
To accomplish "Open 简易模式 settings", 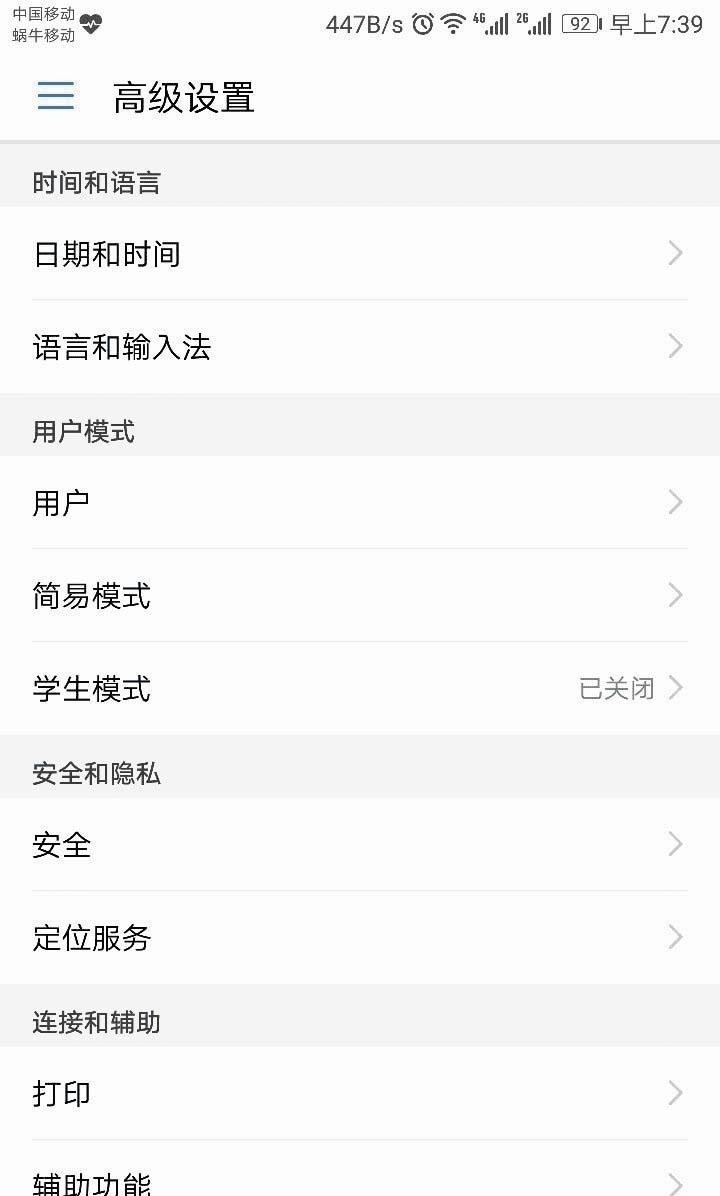I will 360,596.
